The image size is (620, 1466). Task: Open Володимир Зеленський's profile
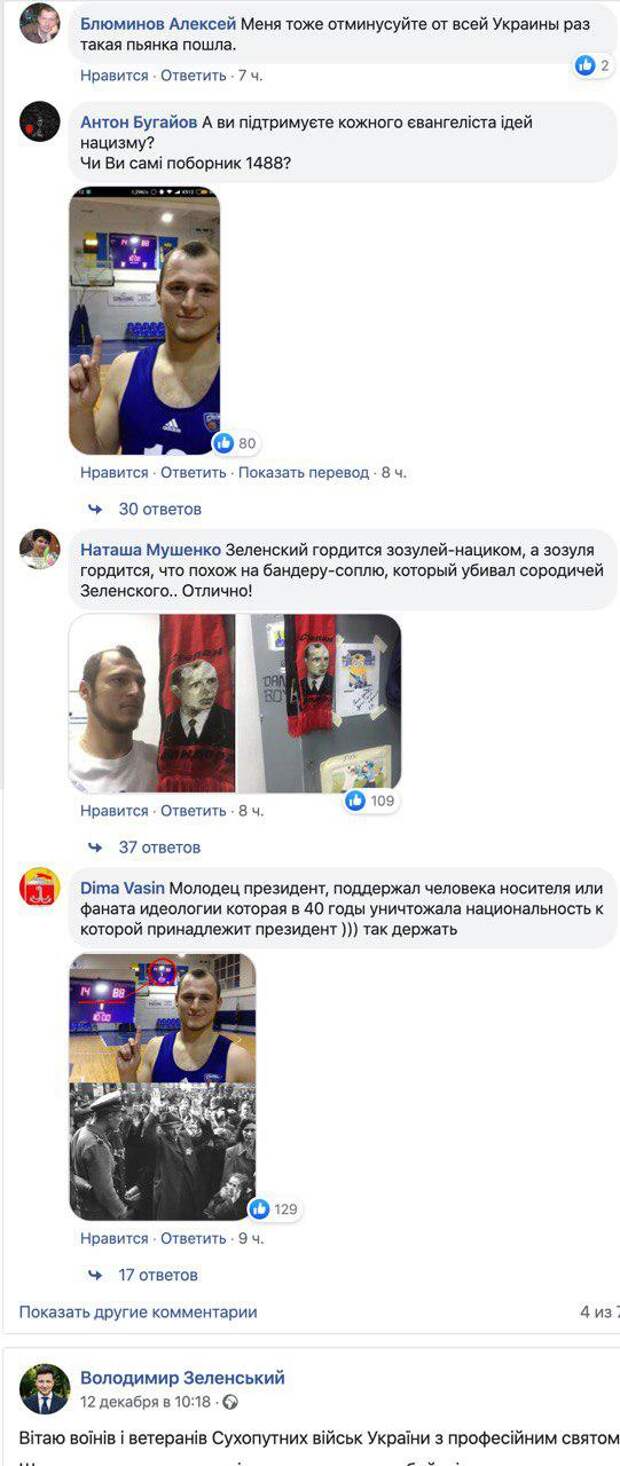pyautogui.click(x=182, y=1377)
